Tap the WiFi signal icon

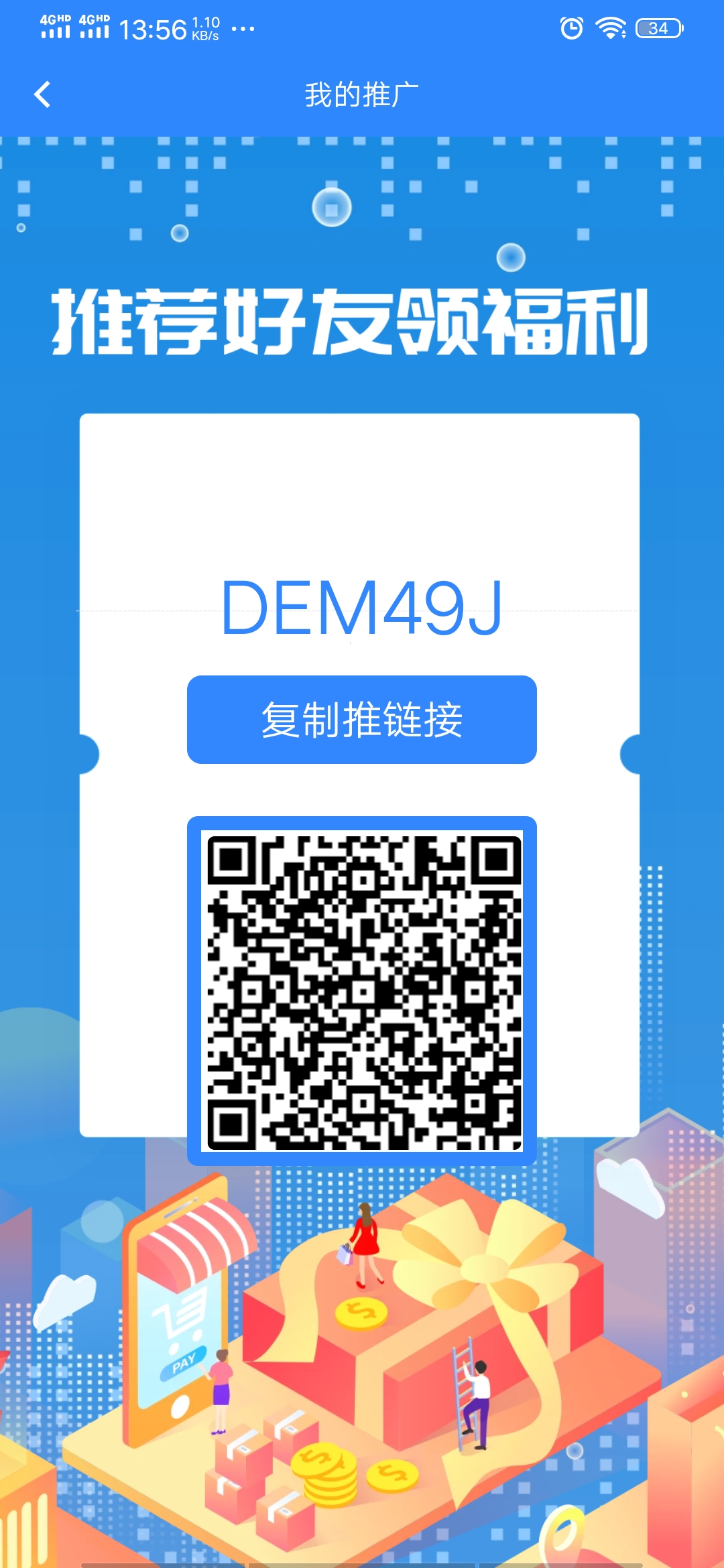click(610, 29)
